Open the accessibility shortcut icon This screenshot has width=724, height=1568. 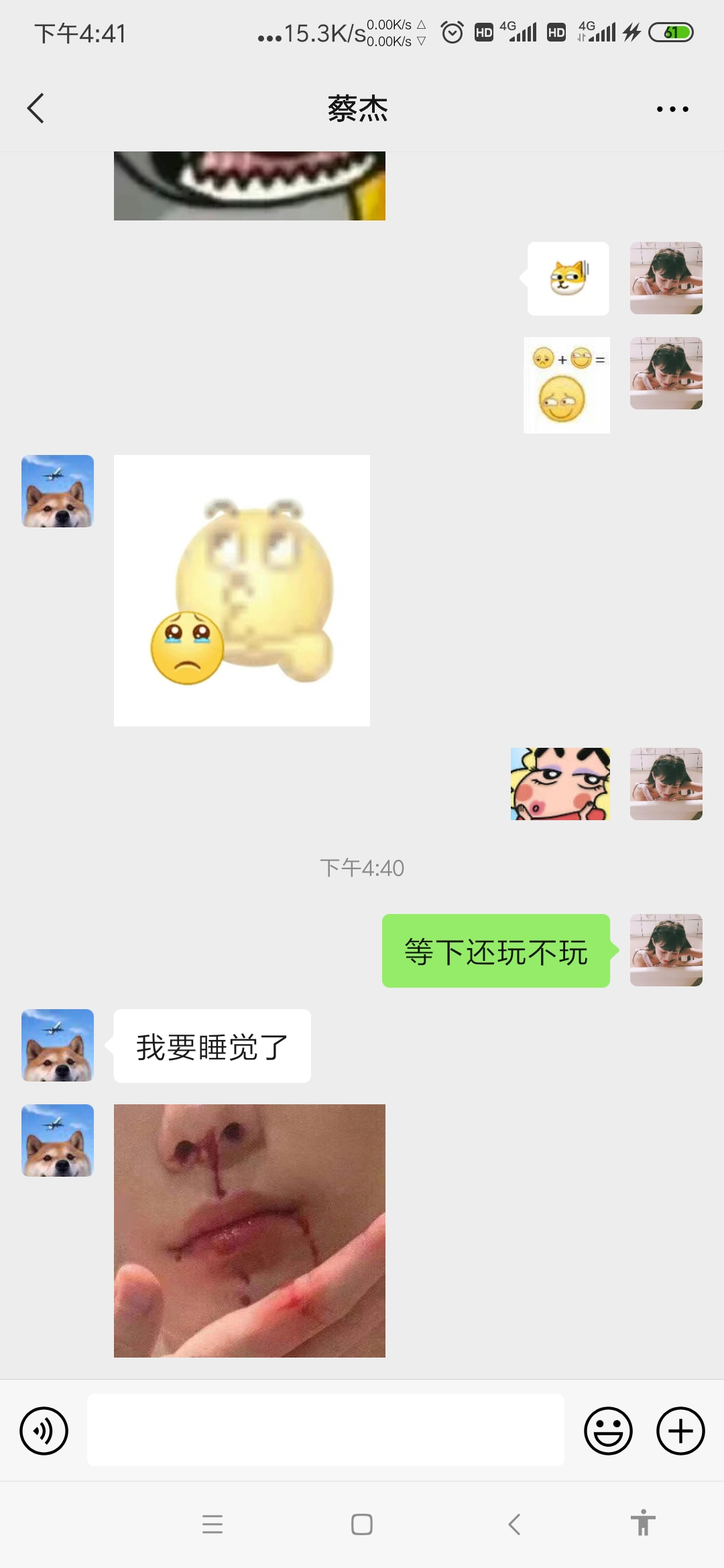[x=643, y=1522]
